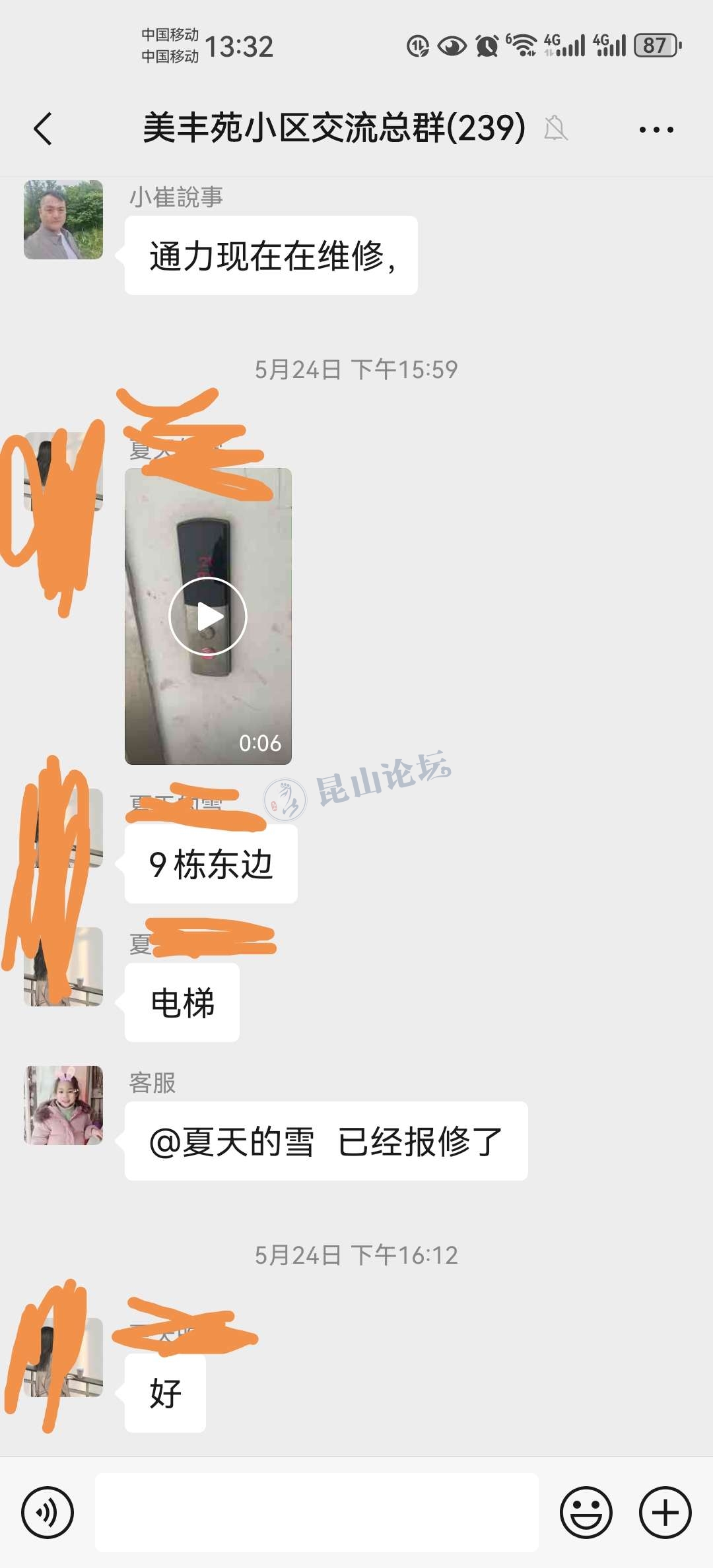Viewport: 713px width, 1568px height.
Task: Open 客服's profile avatar
Action: (x=63, y=1105)
